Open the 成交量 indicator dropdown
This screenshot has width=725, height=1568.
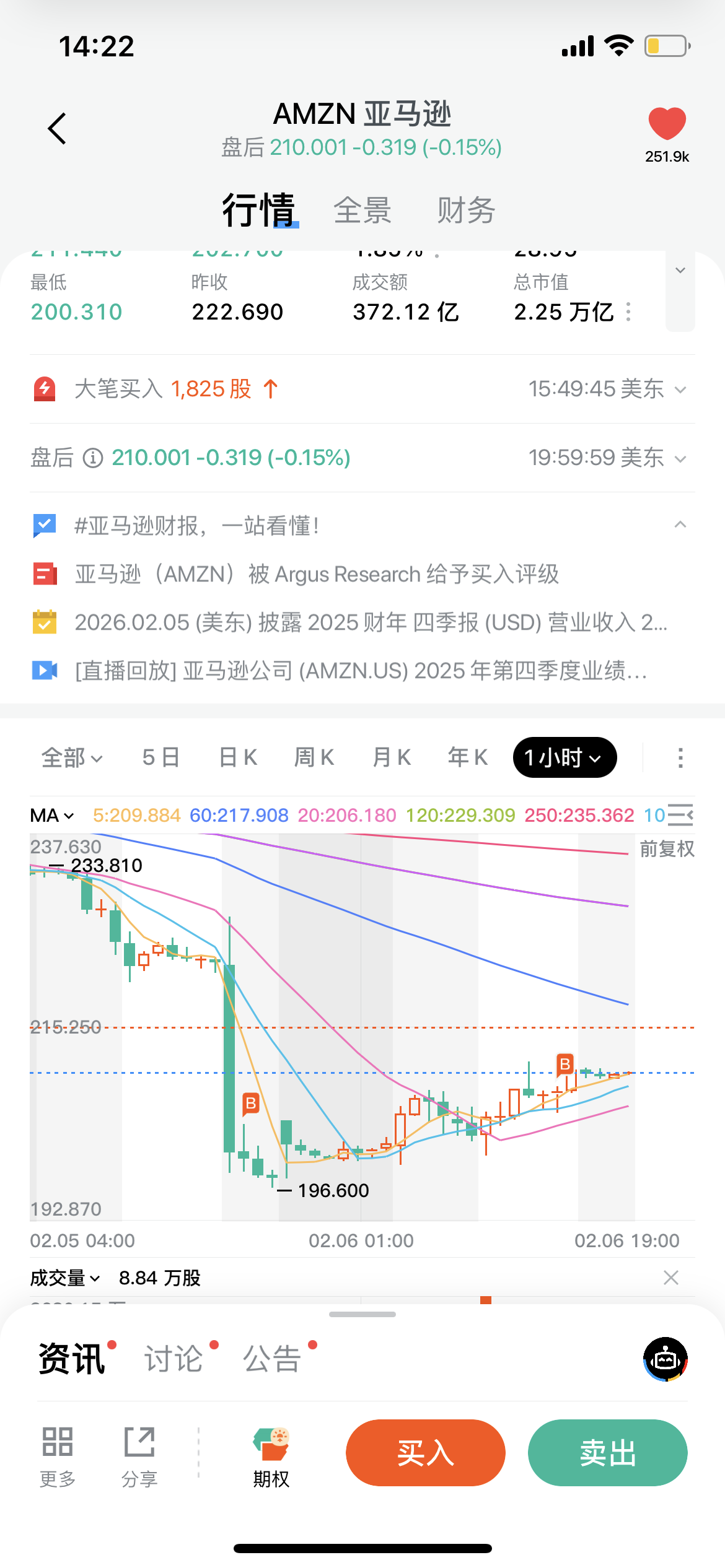[x=65, y=1278]
